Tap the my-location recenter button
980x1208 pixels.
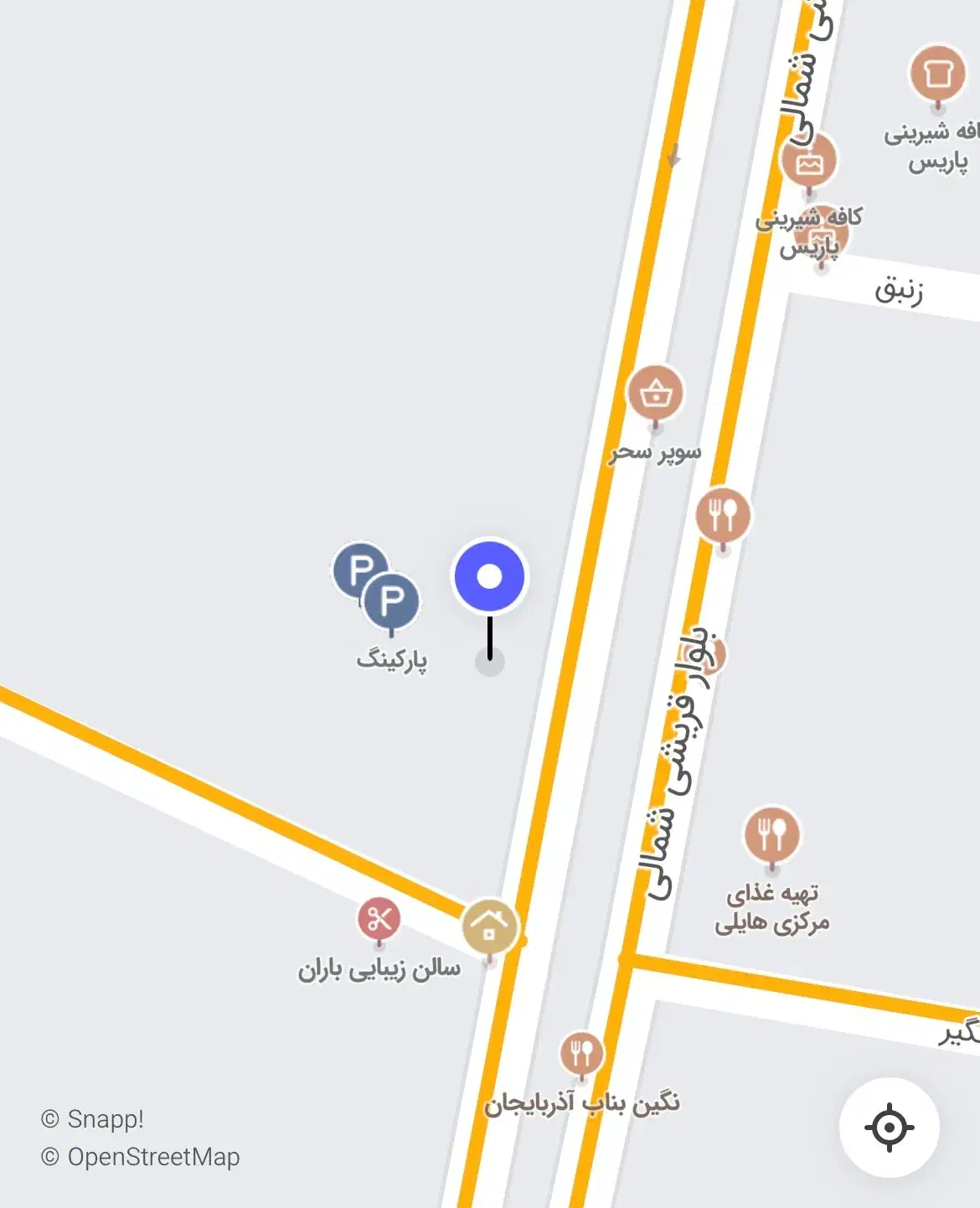pos(889,1128)
